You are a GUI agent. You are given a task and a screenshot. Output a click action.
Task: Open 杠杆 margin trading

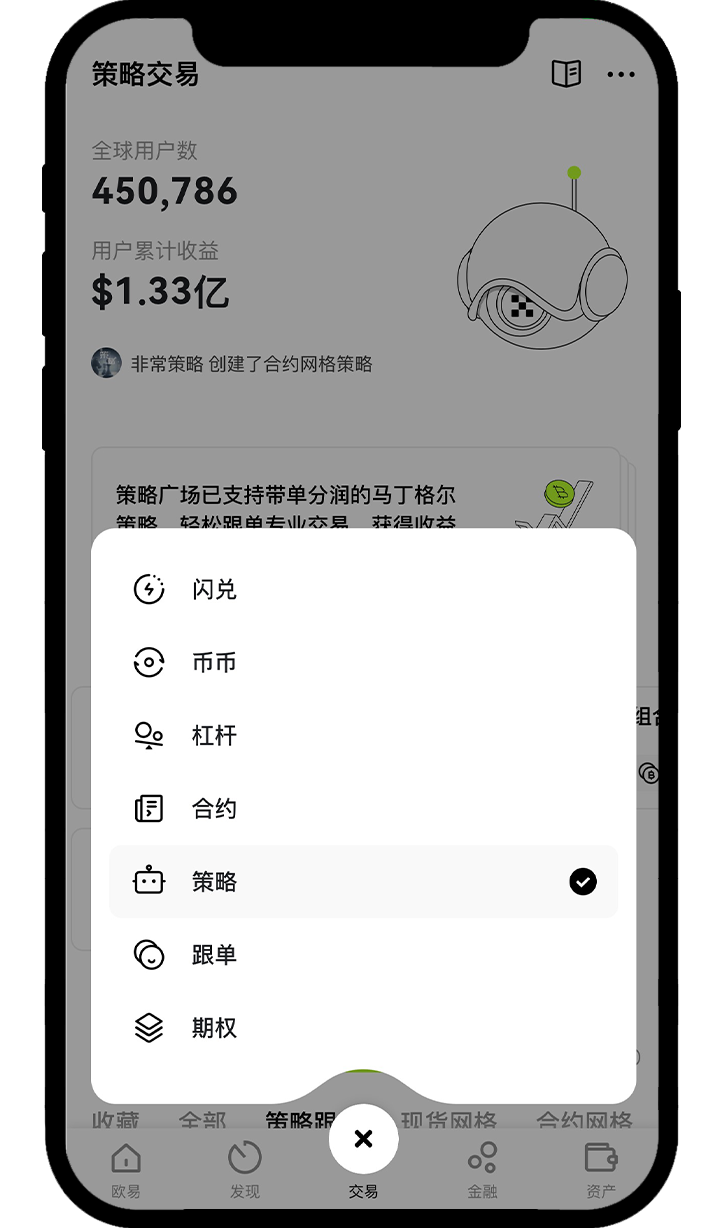[214, 735]
